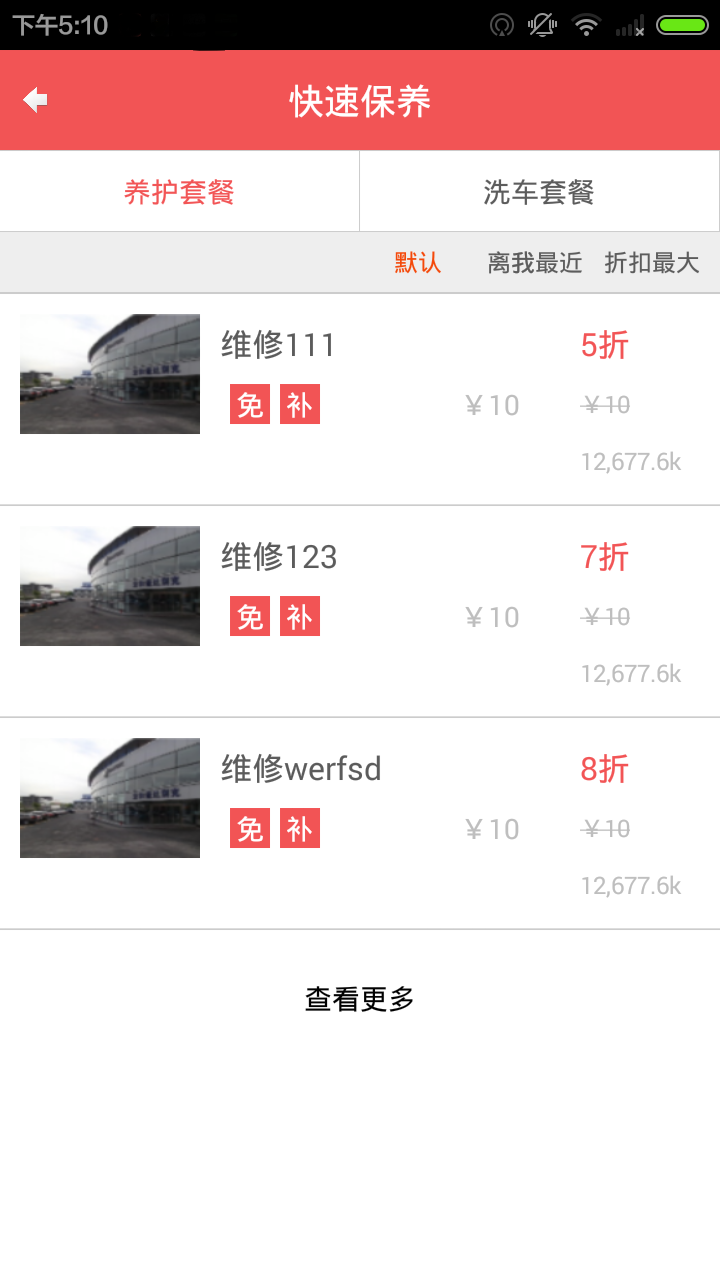This screenshot has height=1280, width=720.
Task: Go back using the header arrow
Action: [36, 100]
